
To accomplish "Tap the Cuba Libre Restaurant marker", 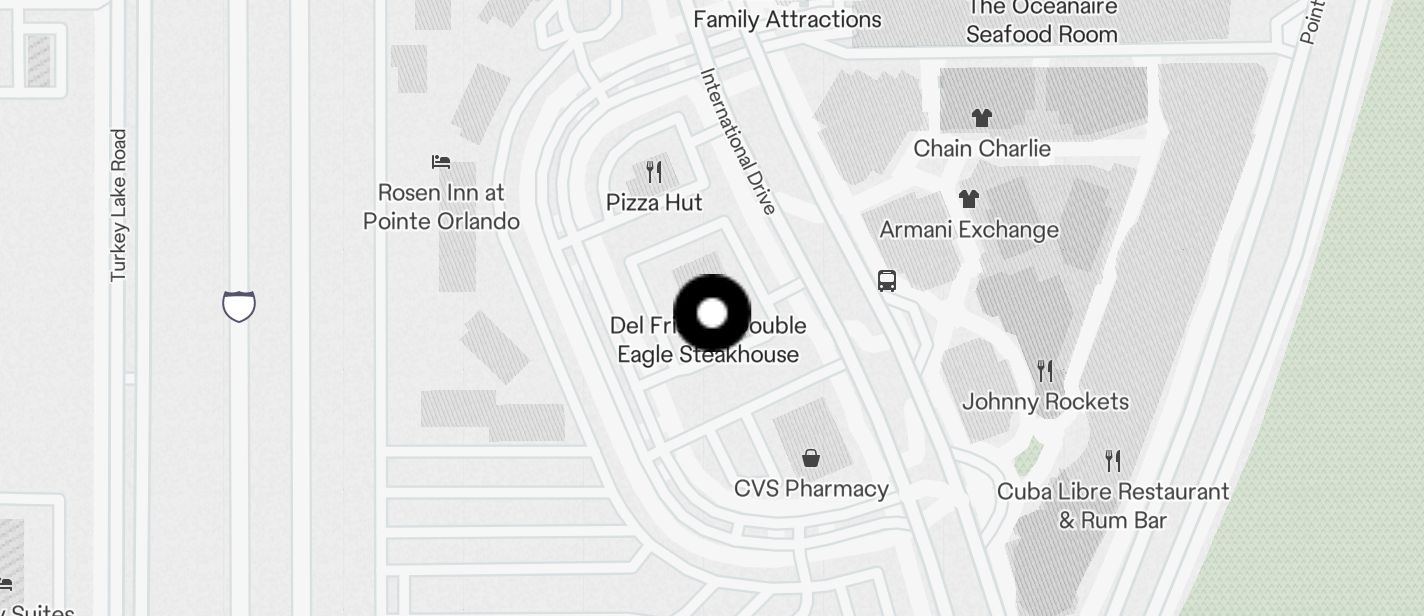I will click(1113, 461).
